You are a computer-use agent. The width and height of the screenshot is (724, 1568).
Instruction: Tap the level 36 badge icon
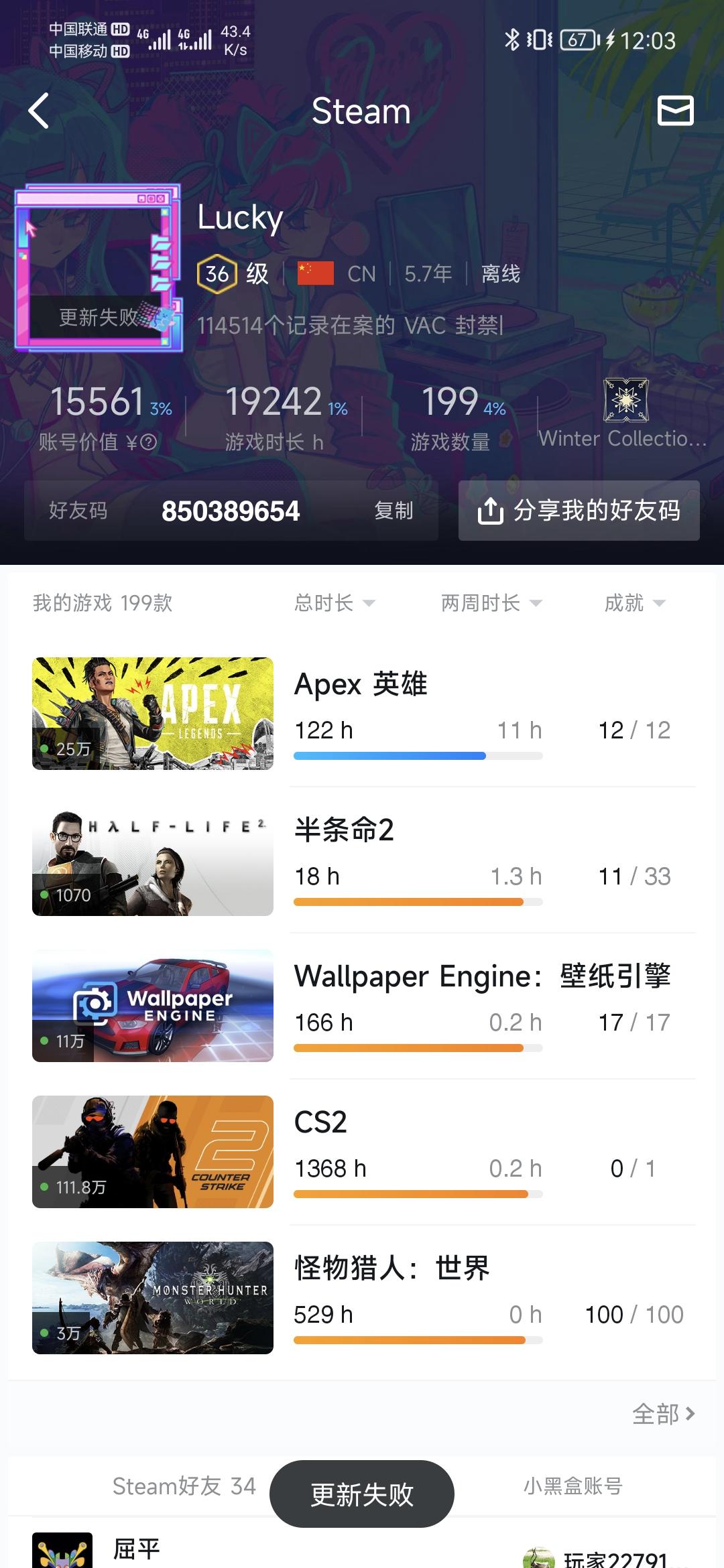(216, 273)
